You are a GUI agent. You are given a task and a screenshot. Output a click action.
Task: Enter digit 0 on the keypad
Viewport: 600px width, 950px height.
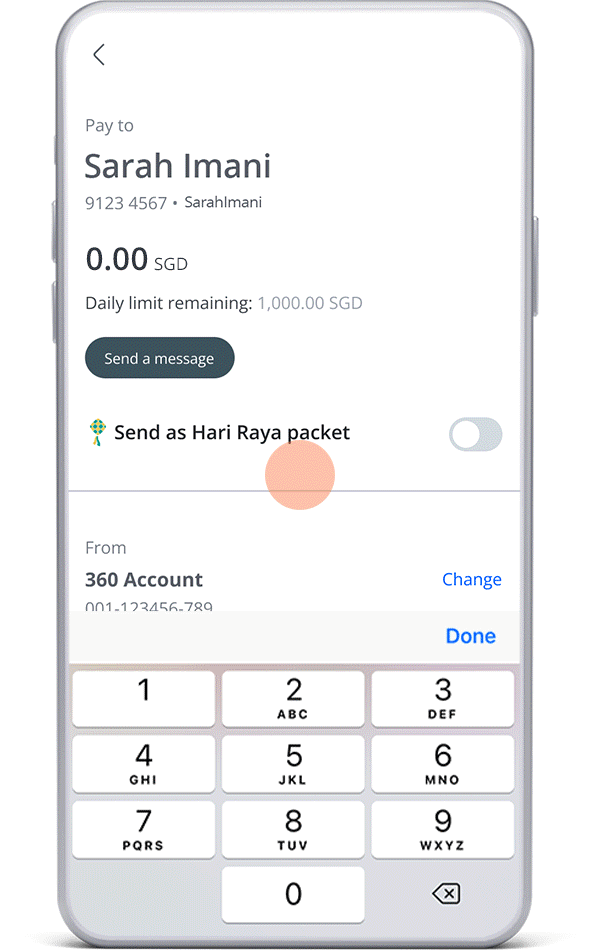pyautogui.click(x=293, y=894)
